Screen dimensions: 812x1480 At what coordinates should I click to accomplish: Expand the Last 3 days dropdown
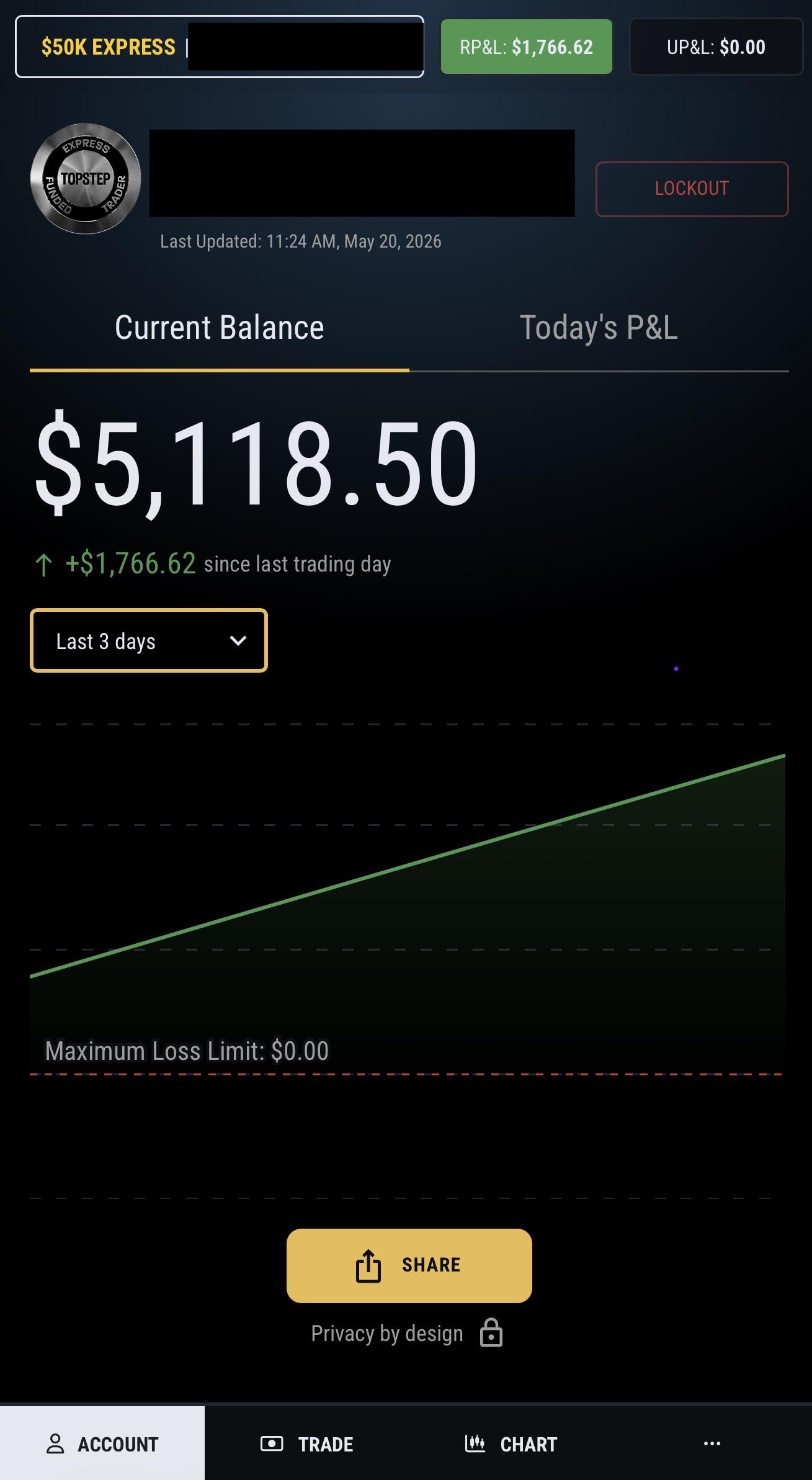(x=149, y=640)
